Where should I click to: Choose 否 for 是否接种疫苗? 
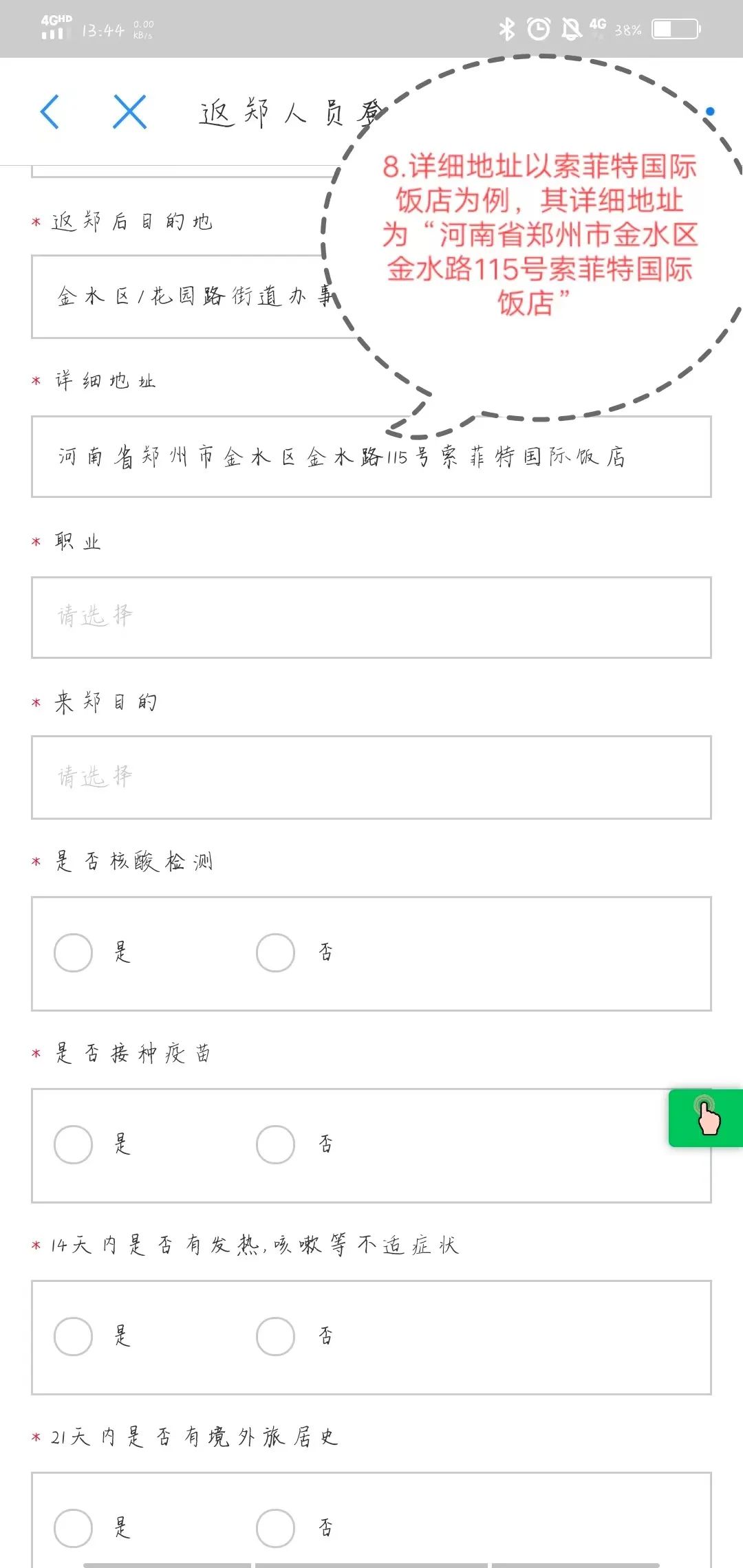click(x=276, y=1144)
